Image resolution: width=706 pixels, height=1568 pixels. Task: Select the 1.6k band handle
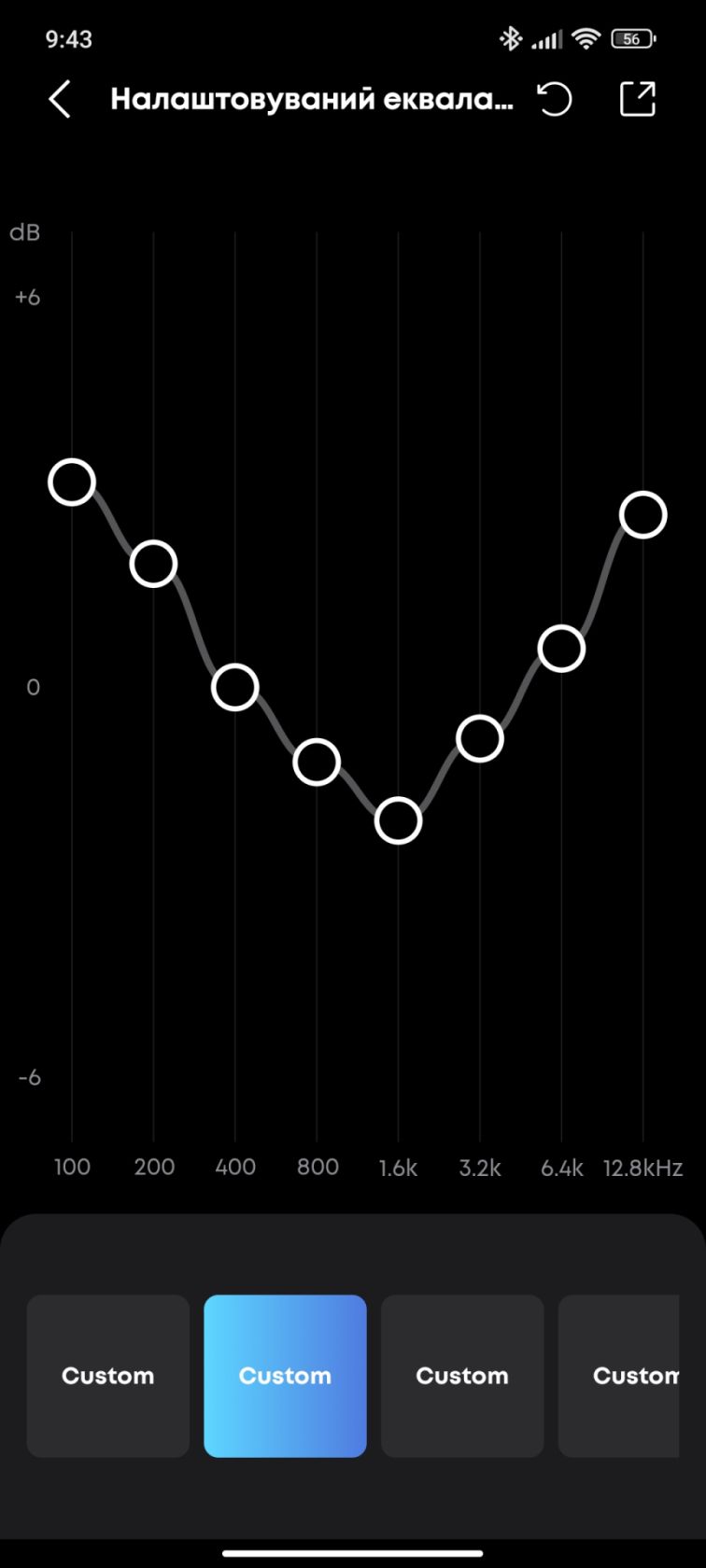coord(399,821)
